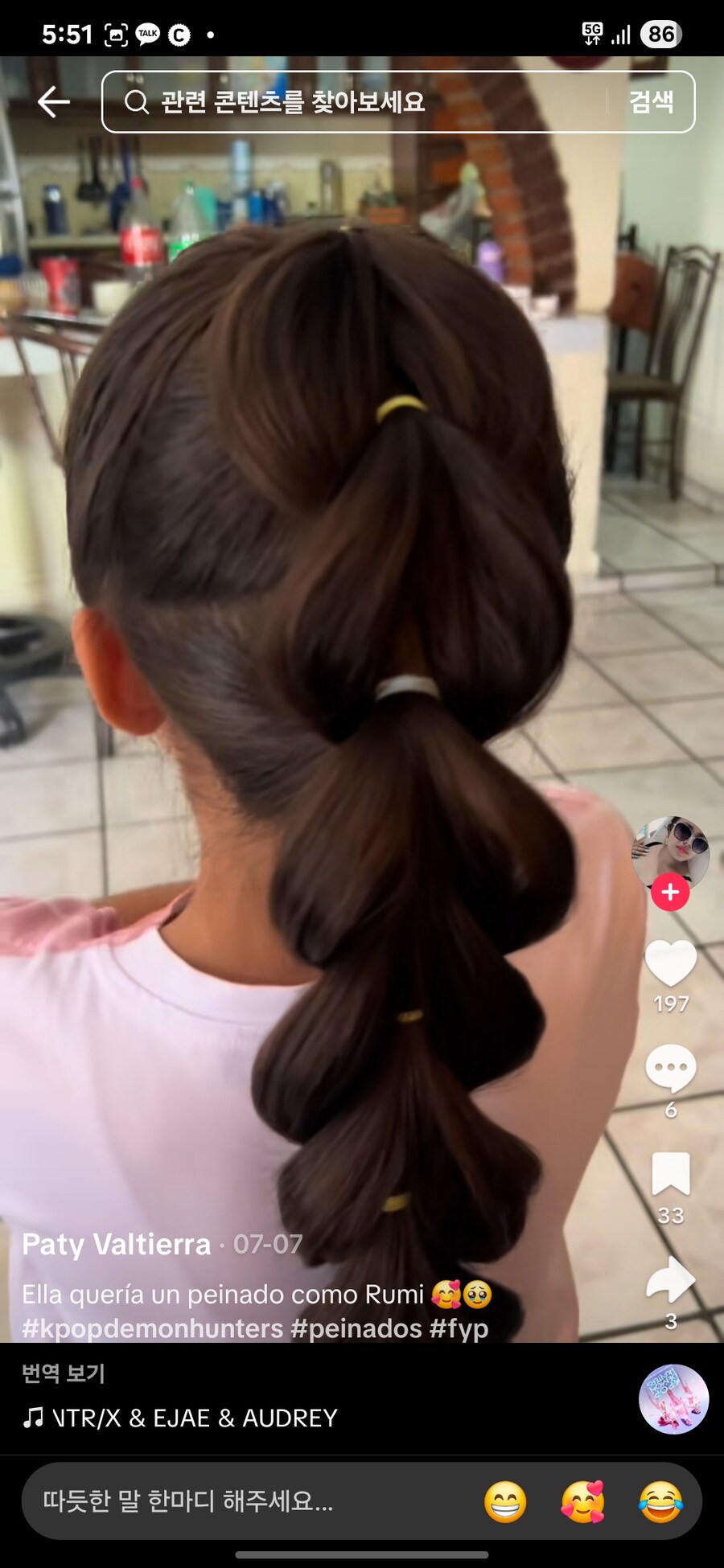
Task: Open the #peinados hashtag
Action: pos(356,1328)
